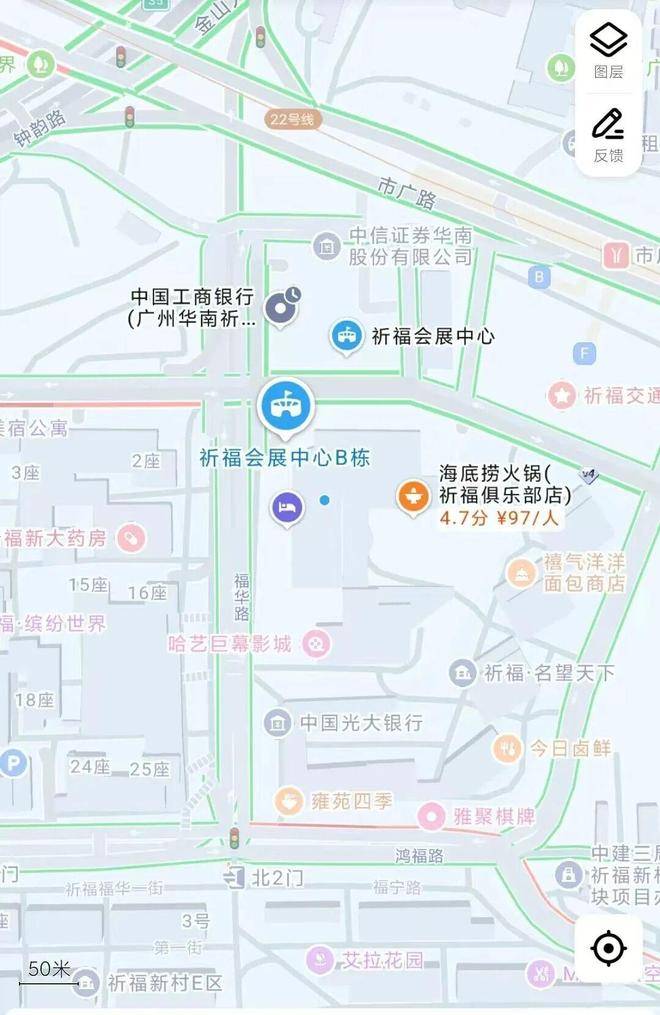Tap the 今日卤鲜 food marker
This screenshot has width=660, height=1015.
click(x=508, y=747)
